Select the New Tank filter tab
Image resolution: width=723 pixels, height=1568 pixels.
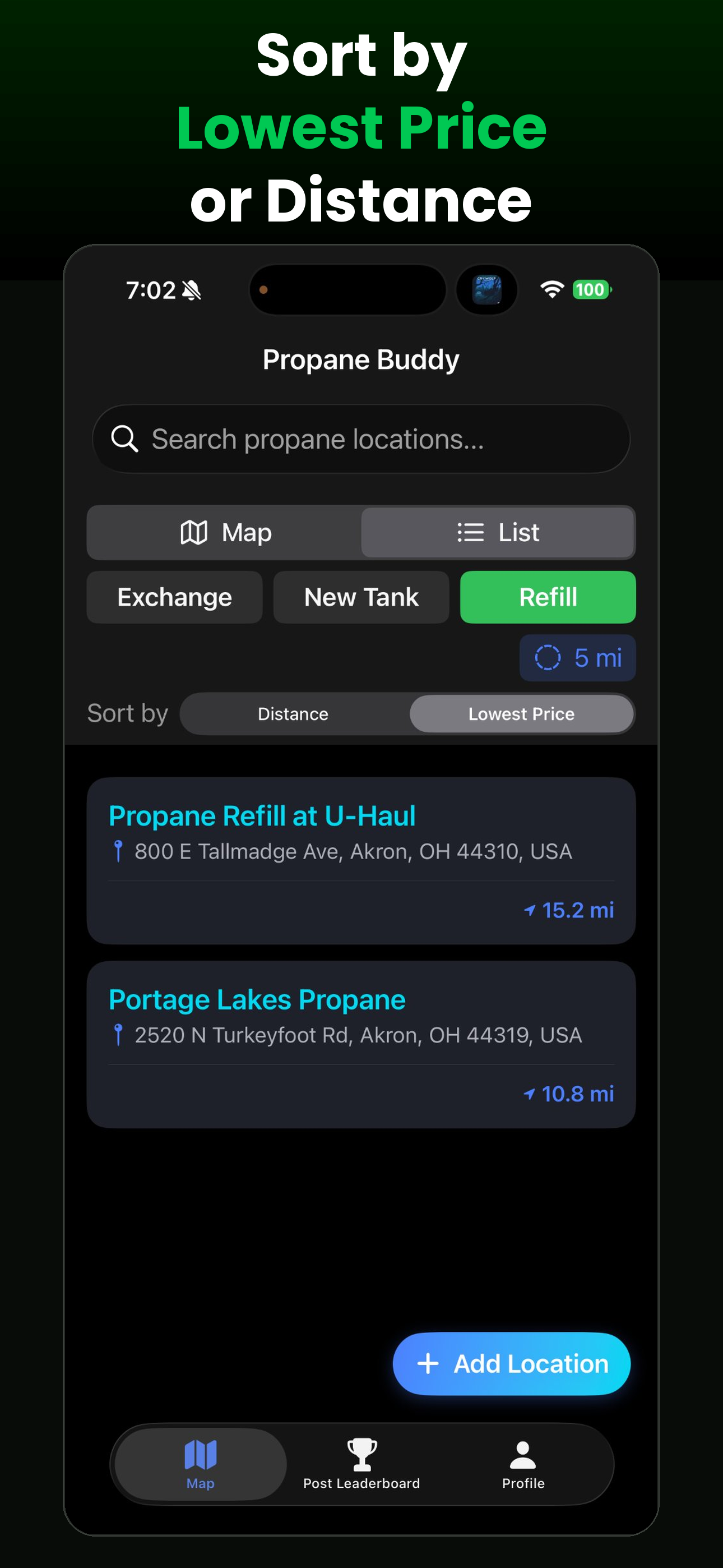point(361,597)
